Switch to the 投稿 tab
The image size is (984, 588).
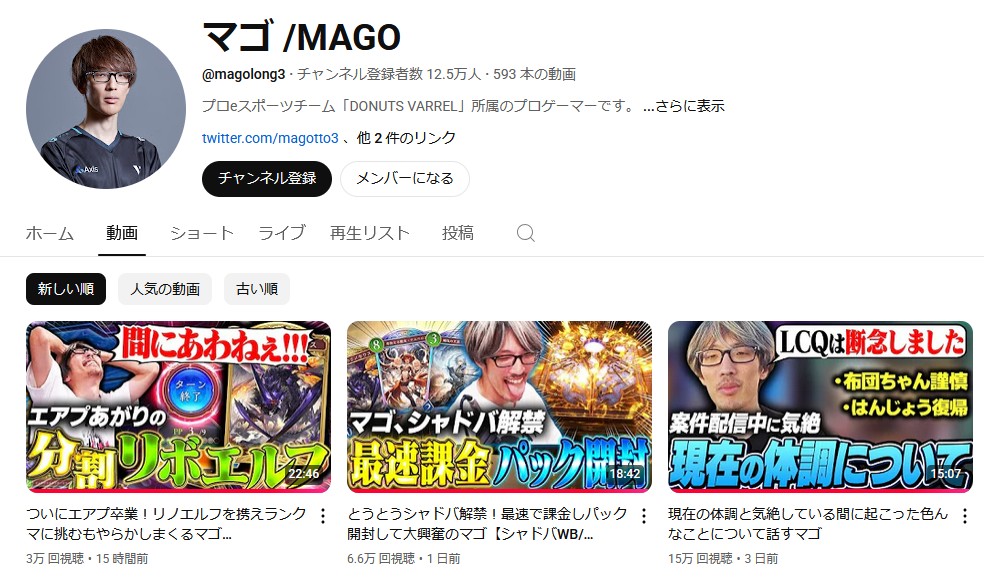point(458,233)
